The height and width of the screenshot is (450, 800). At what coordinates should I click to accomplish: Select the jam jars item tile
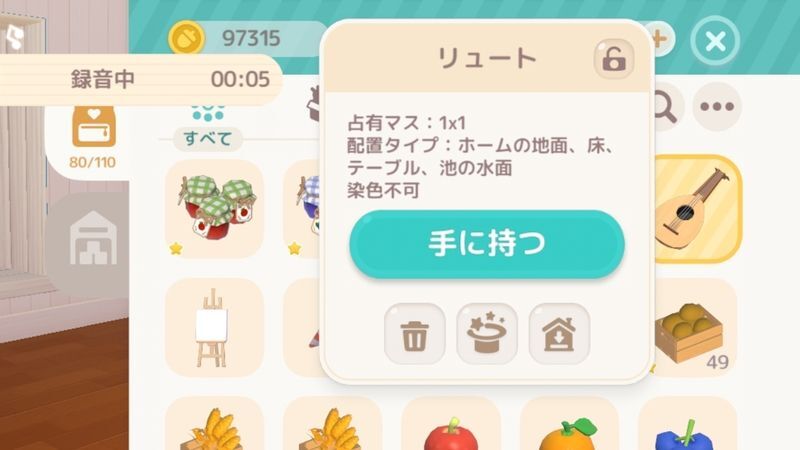pos(214,208)
